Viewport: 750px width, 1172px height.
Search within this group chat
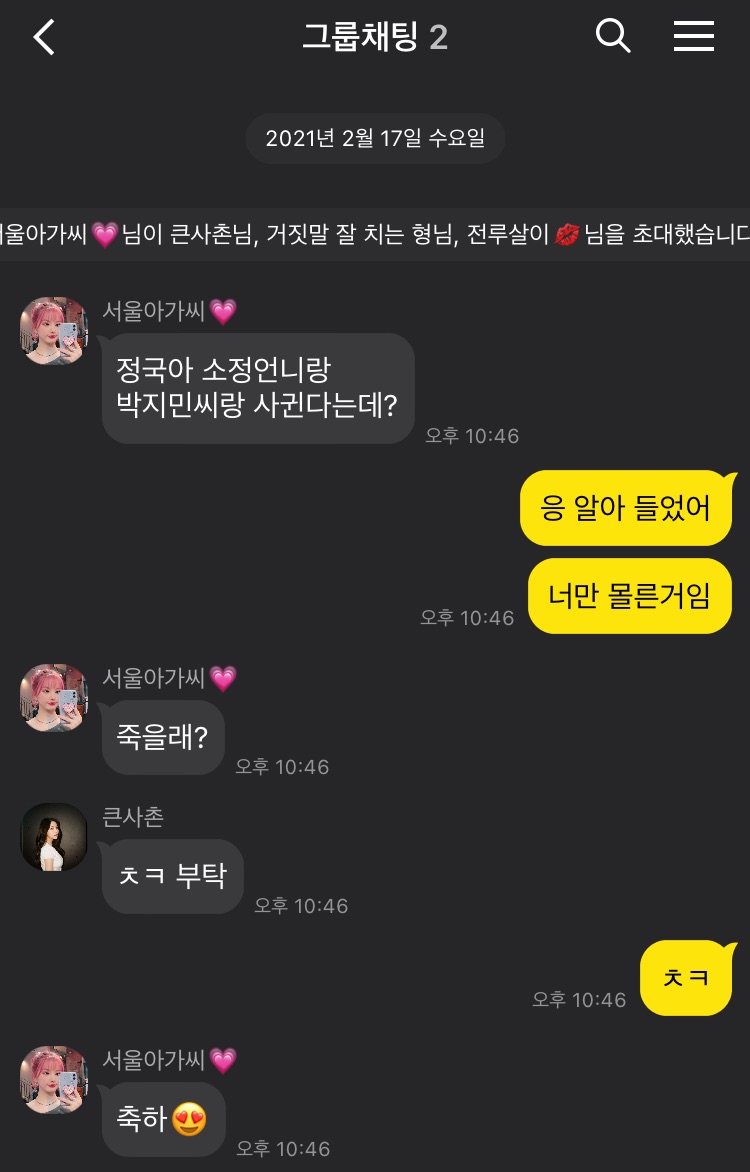[x=612, y=37]
